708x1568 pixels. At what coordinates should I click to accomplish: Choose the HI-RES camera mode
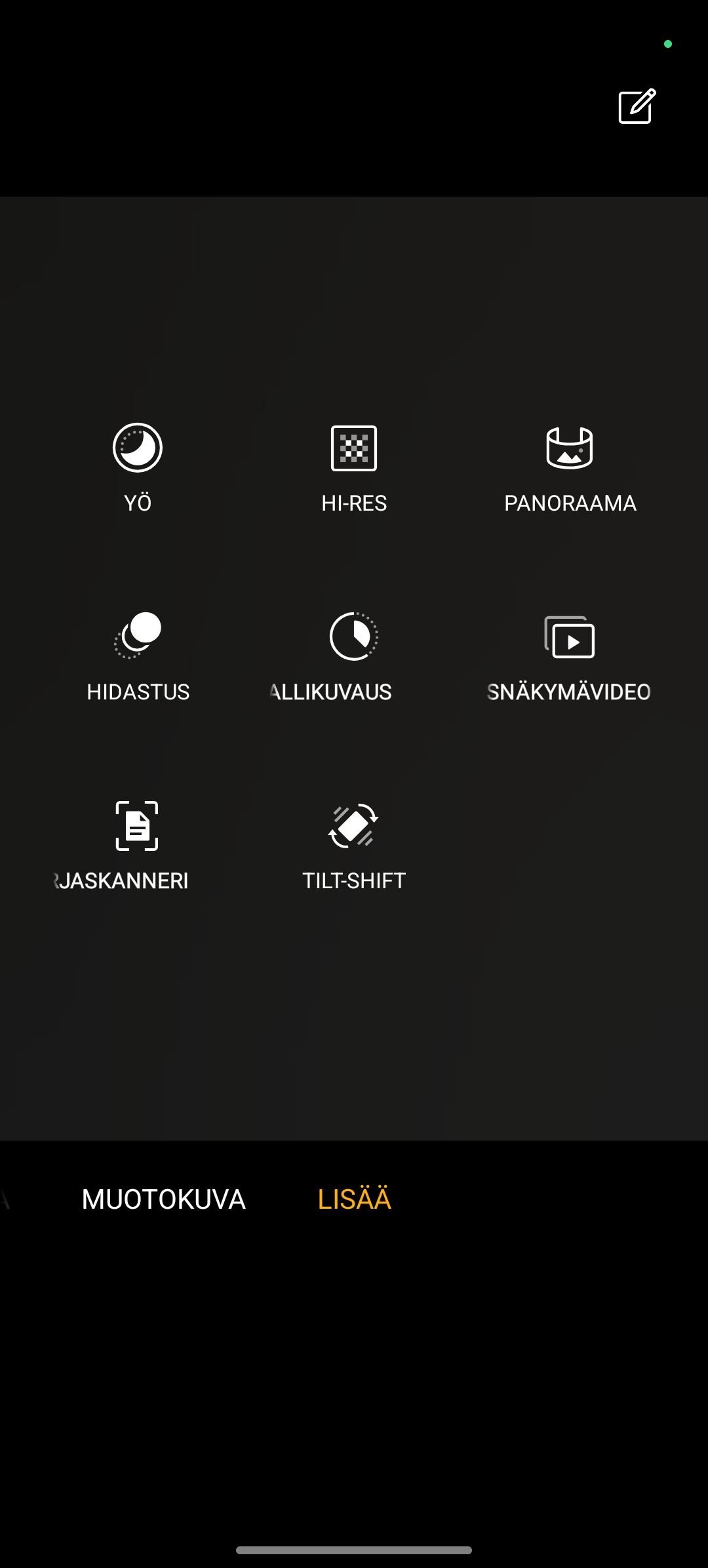(x=354, y=468)
